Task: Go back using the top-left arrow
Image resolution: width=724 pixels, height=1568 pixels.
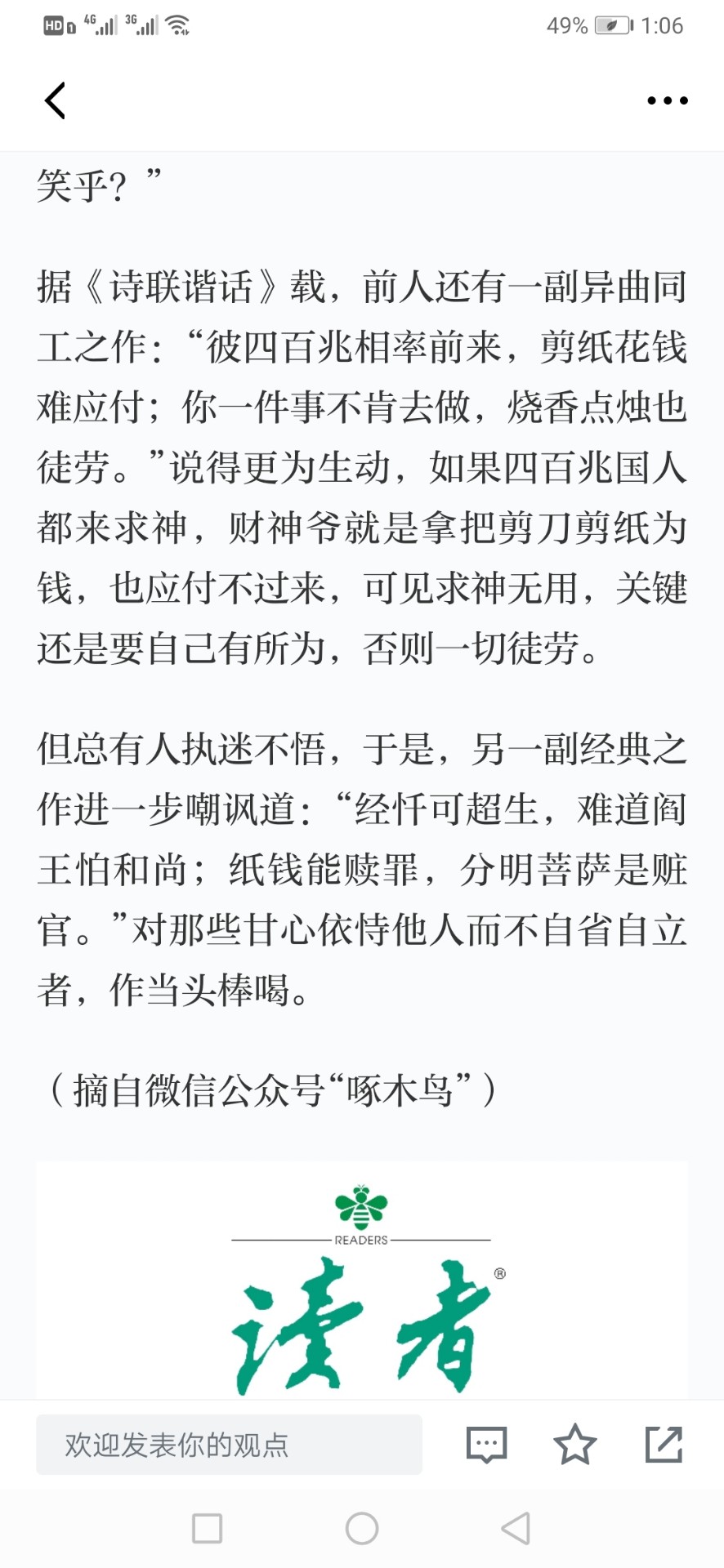Action: point(55,100)
